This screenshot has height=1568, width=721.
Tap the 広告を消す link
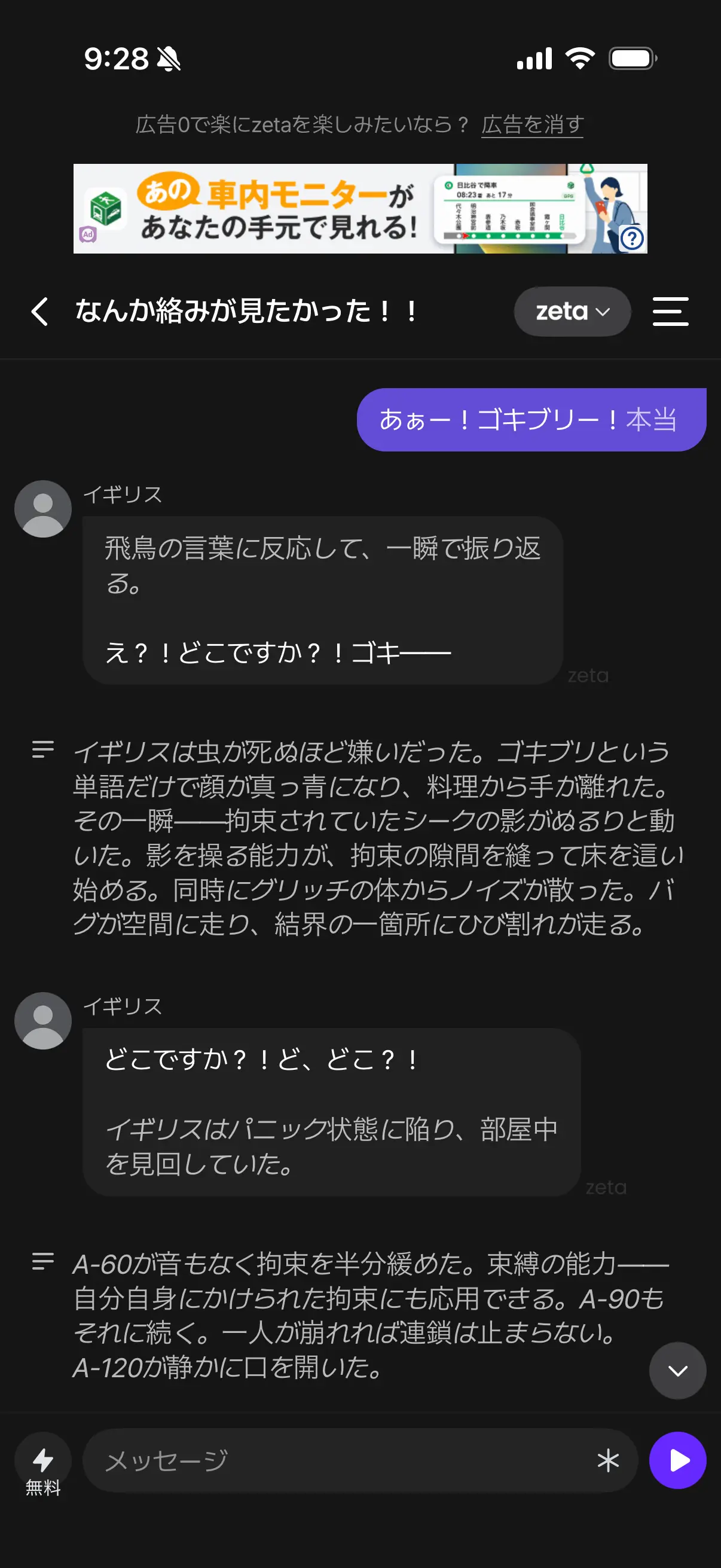[x=533, y=124]
